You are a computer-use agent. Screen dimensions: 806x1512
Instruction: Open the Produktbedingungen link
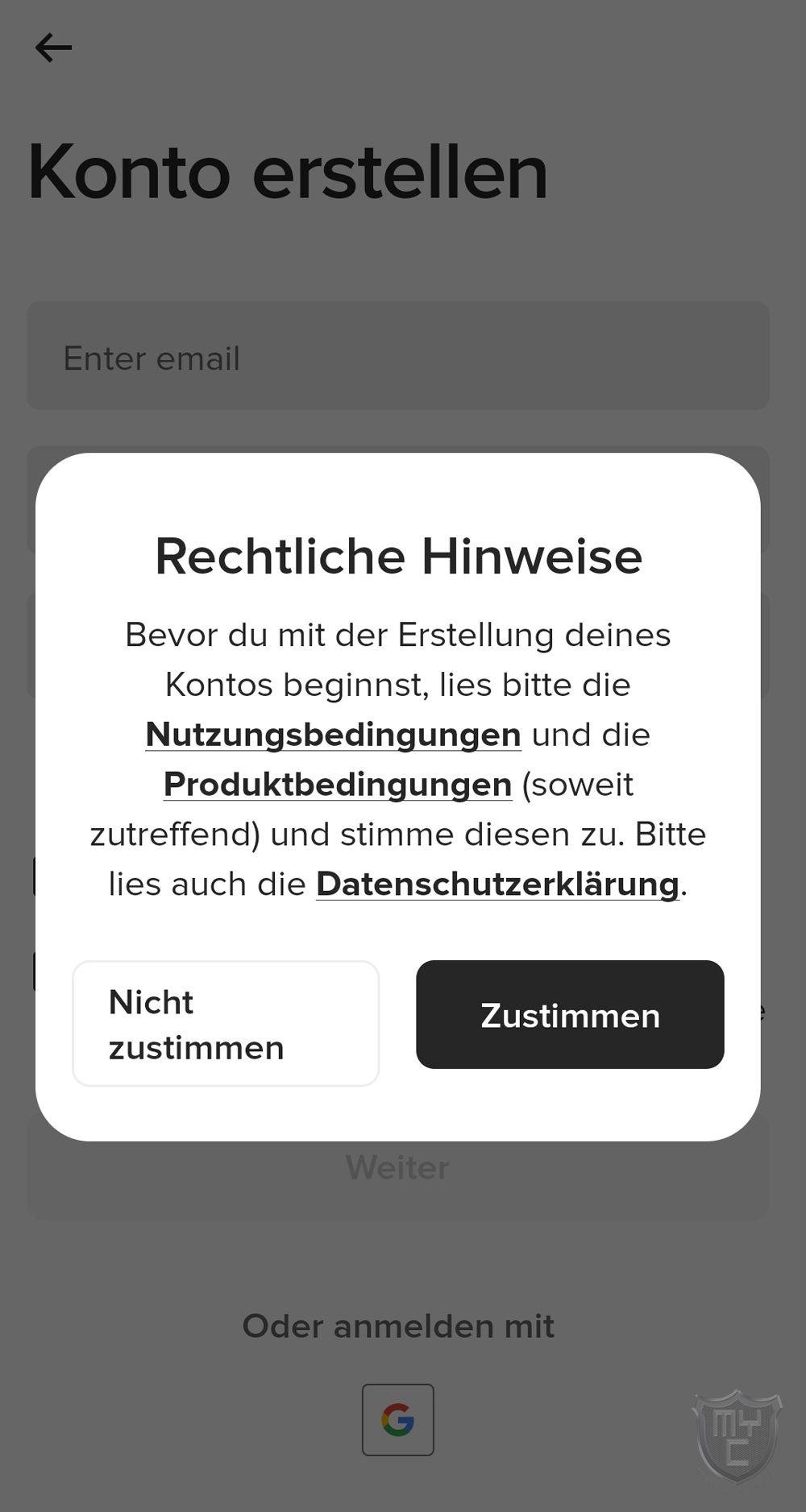click(x=338, y=785)
